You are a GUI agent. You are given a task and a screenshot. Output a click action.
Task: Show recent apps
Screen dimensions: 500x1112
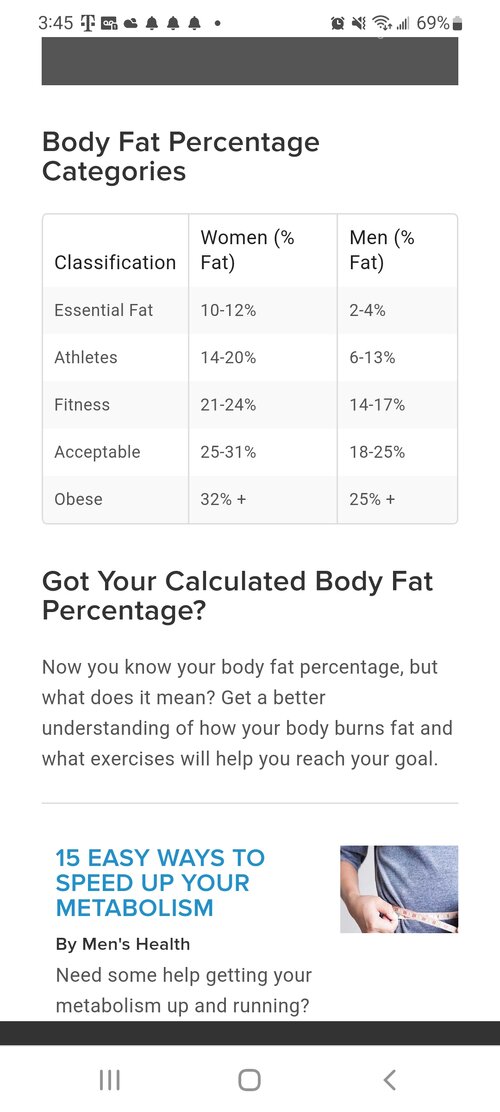click(109, 1079)
